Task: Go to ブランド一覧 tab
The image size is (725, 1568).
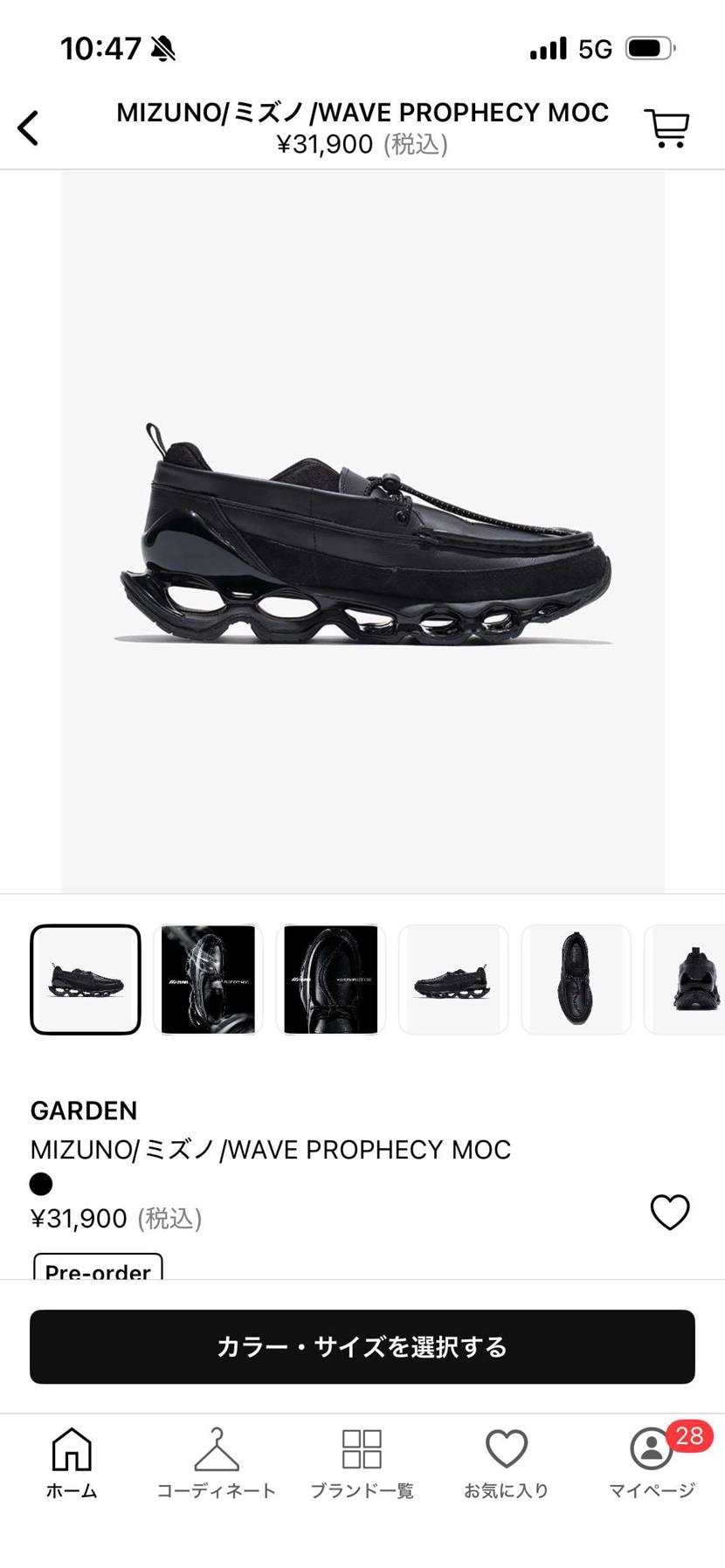Action: point(362,1461)
